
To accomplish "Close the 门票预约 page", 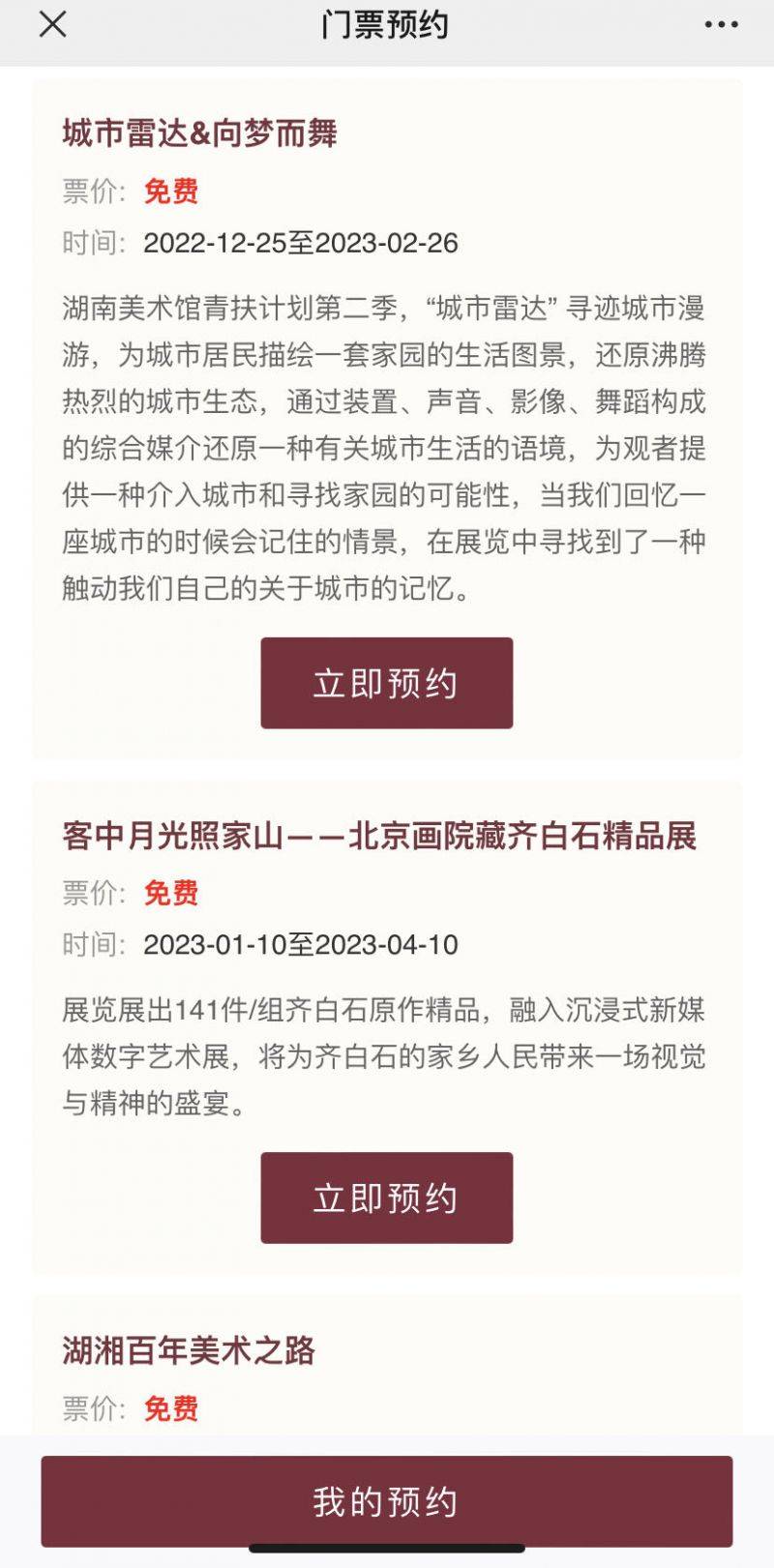I will tap(52, 24).
